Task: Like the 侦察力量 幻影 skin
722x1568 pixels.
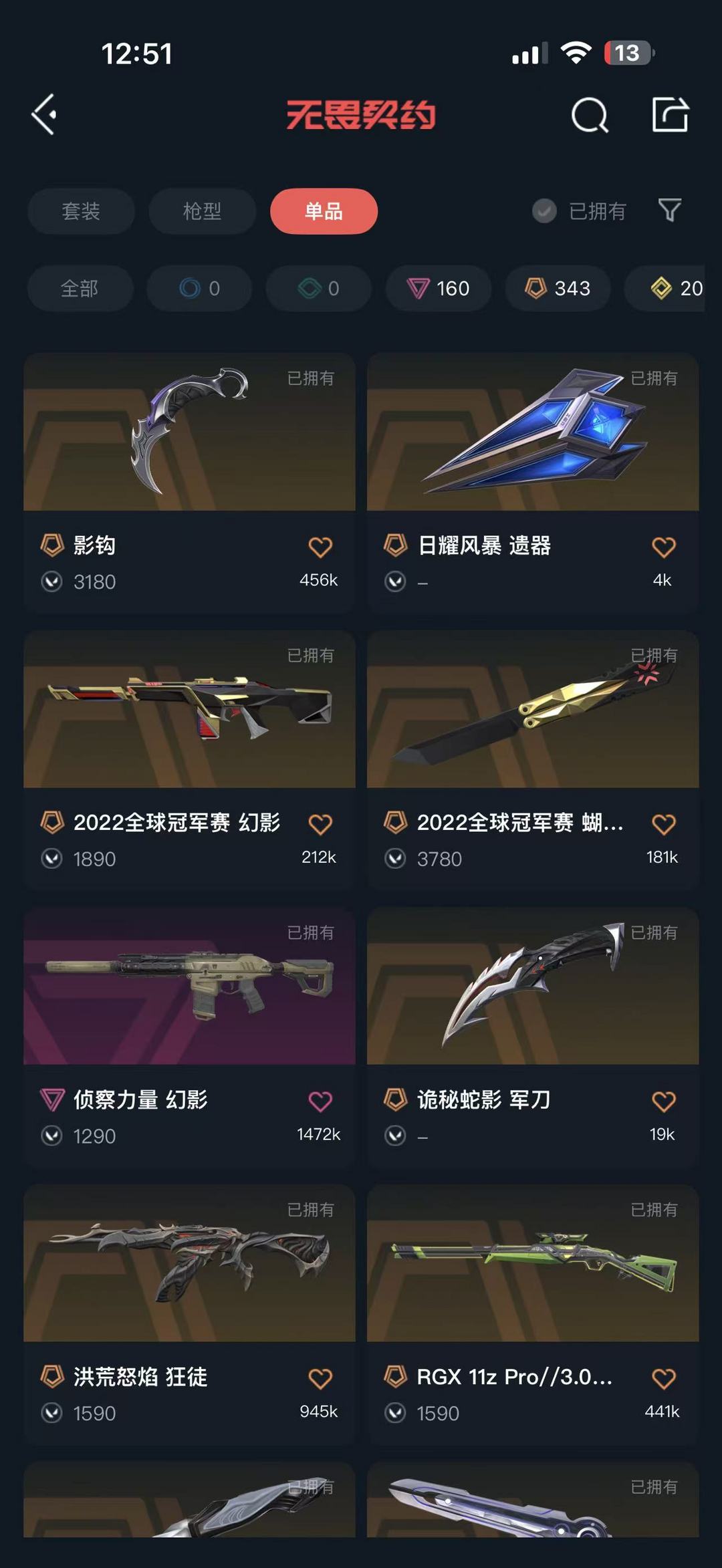Action: tap(320, 1101)
